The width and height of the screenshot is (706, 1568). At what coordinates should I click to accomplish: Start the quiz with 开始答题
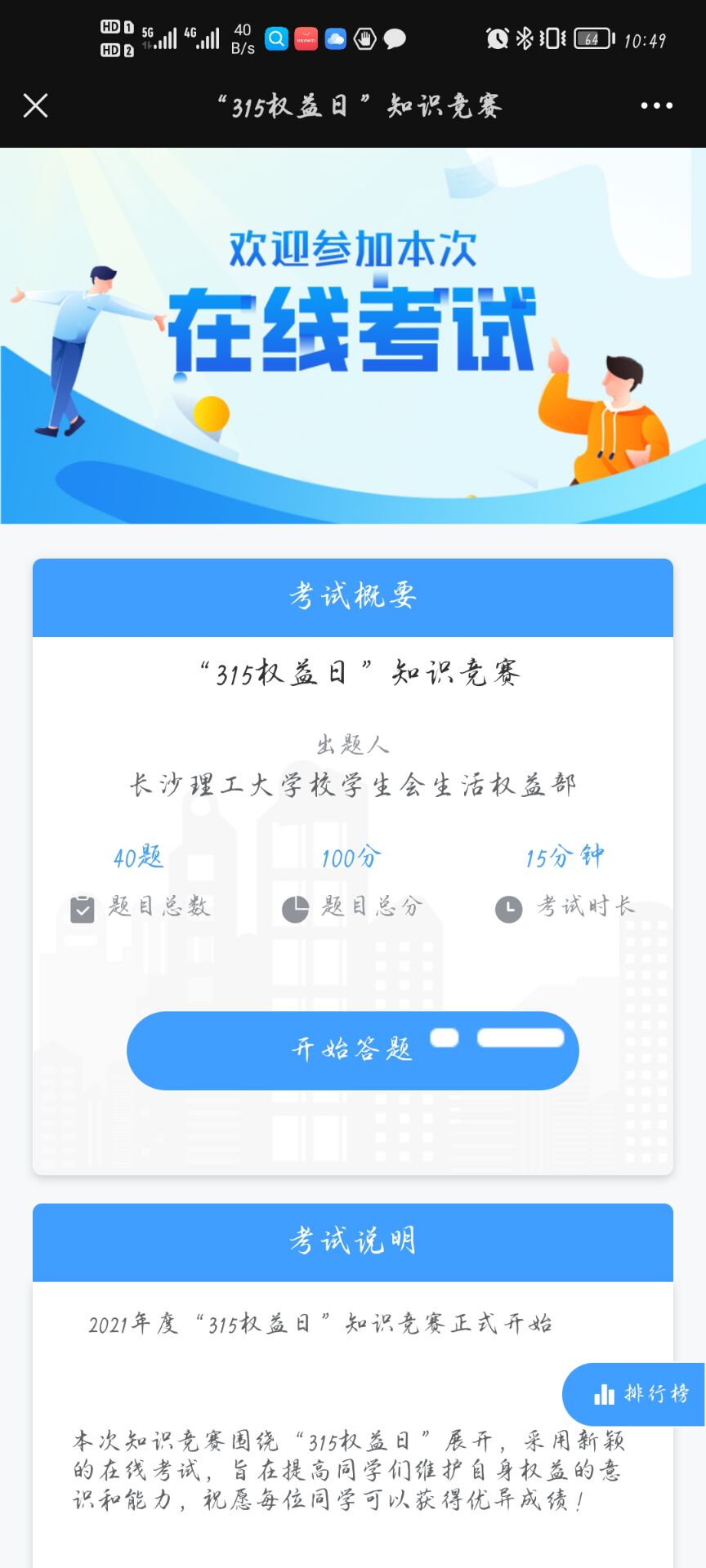click(x=352, y=1050)
